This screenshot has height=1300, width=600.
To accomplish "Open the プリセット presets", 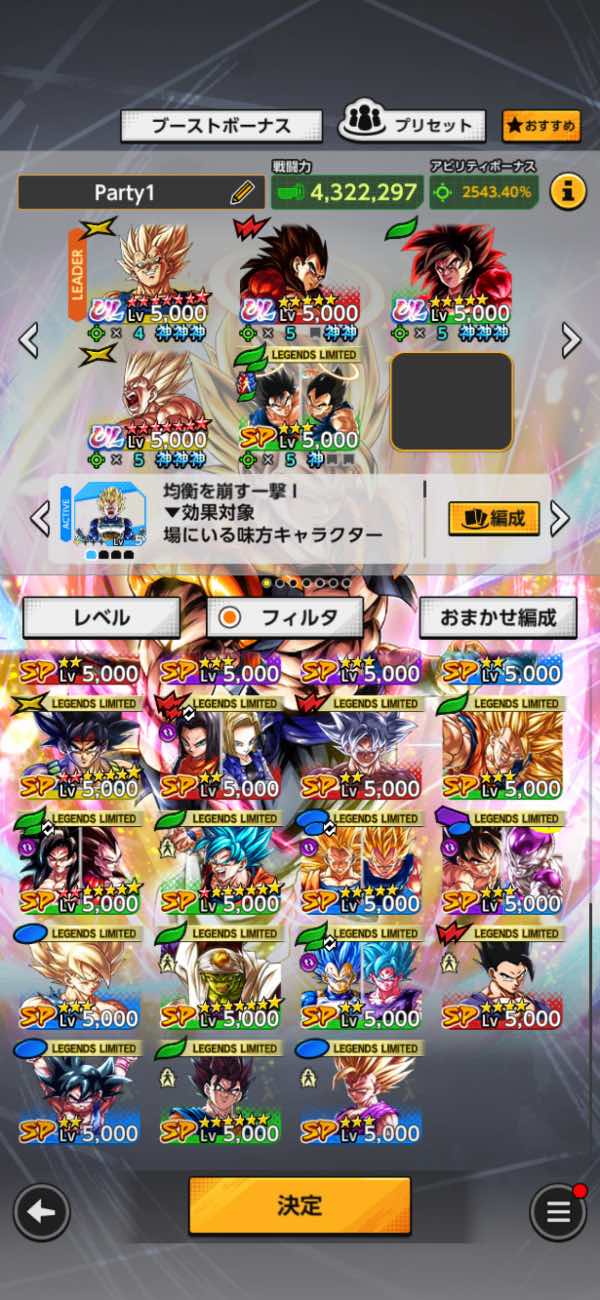I will click(x=412, y=125).
